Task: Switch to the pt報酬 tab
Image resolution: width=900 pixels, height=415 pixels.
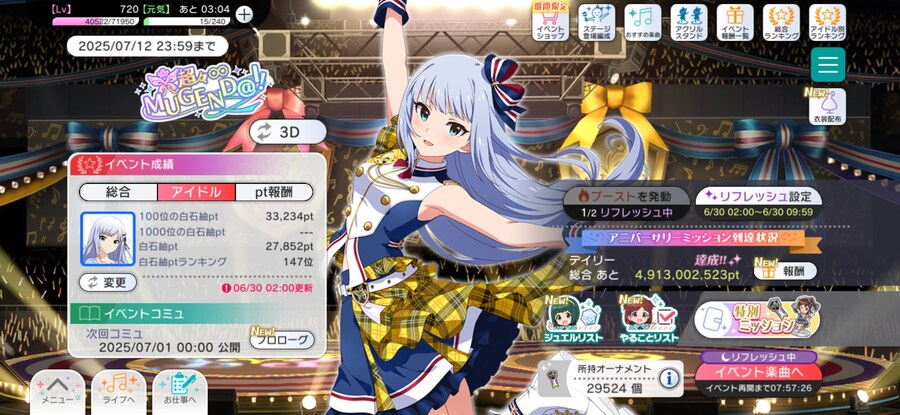Action: coord(274,192)
